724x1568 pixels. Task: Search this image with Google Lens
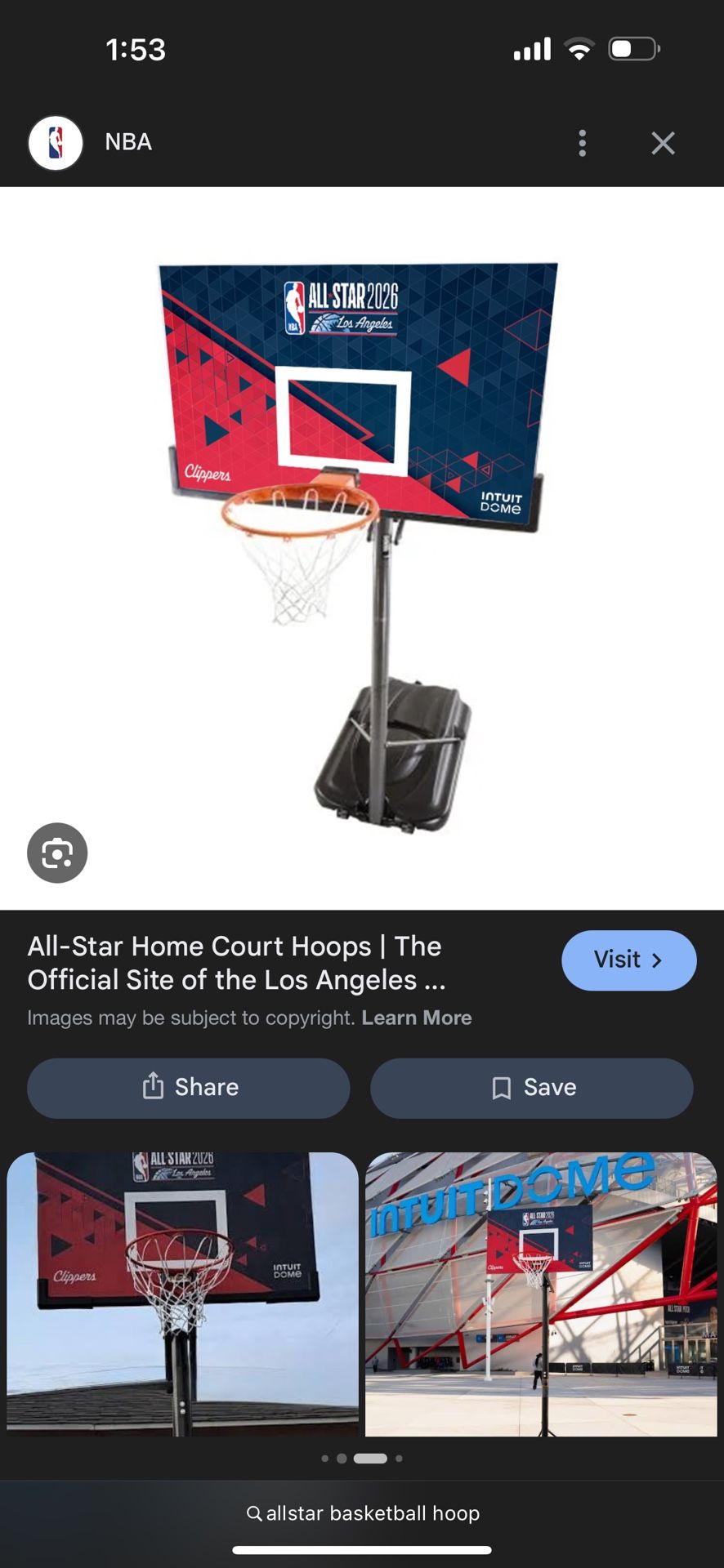(57, 853)
